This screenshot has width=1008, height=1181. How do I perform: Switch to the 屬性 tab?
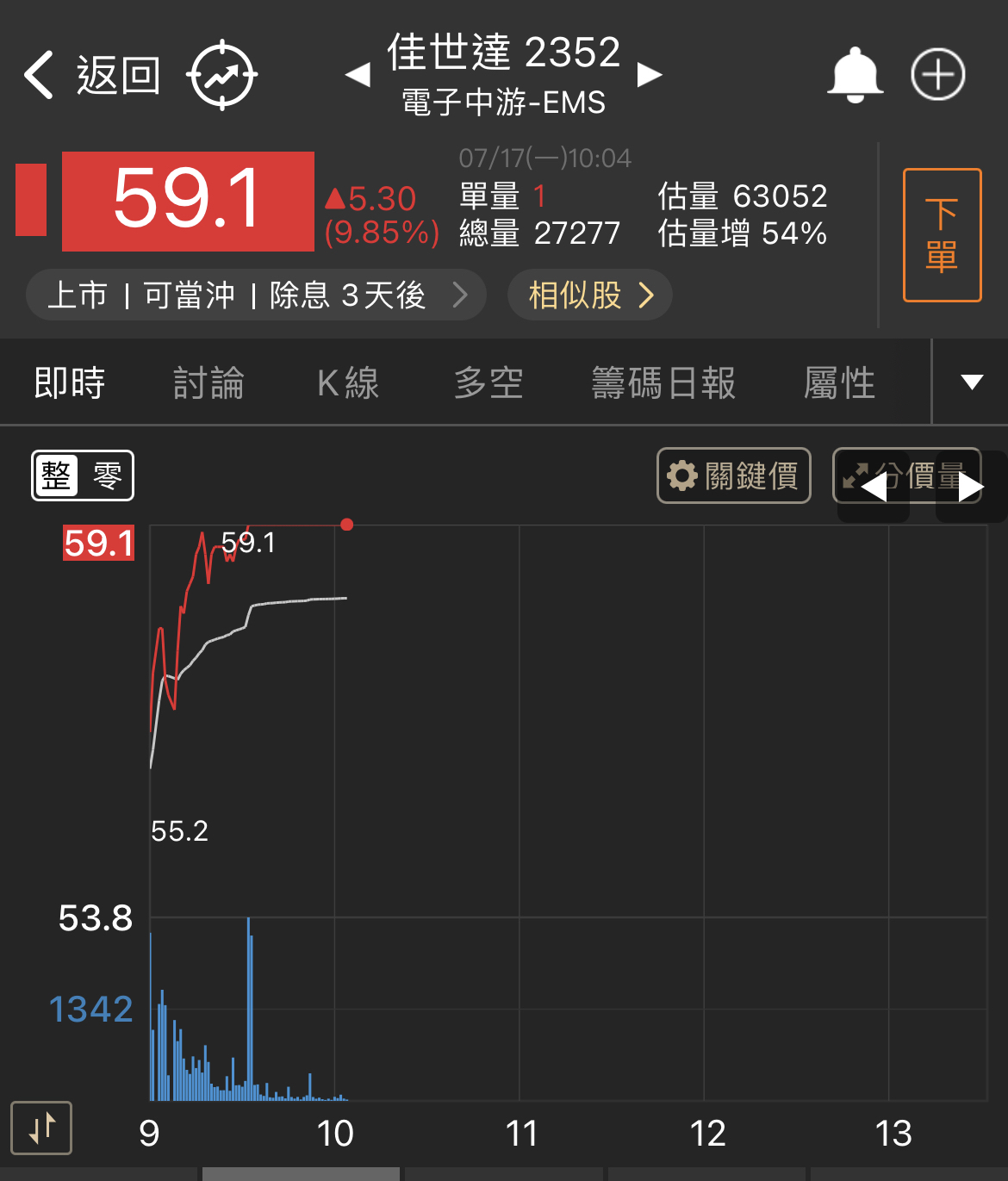tap(839, 382)
